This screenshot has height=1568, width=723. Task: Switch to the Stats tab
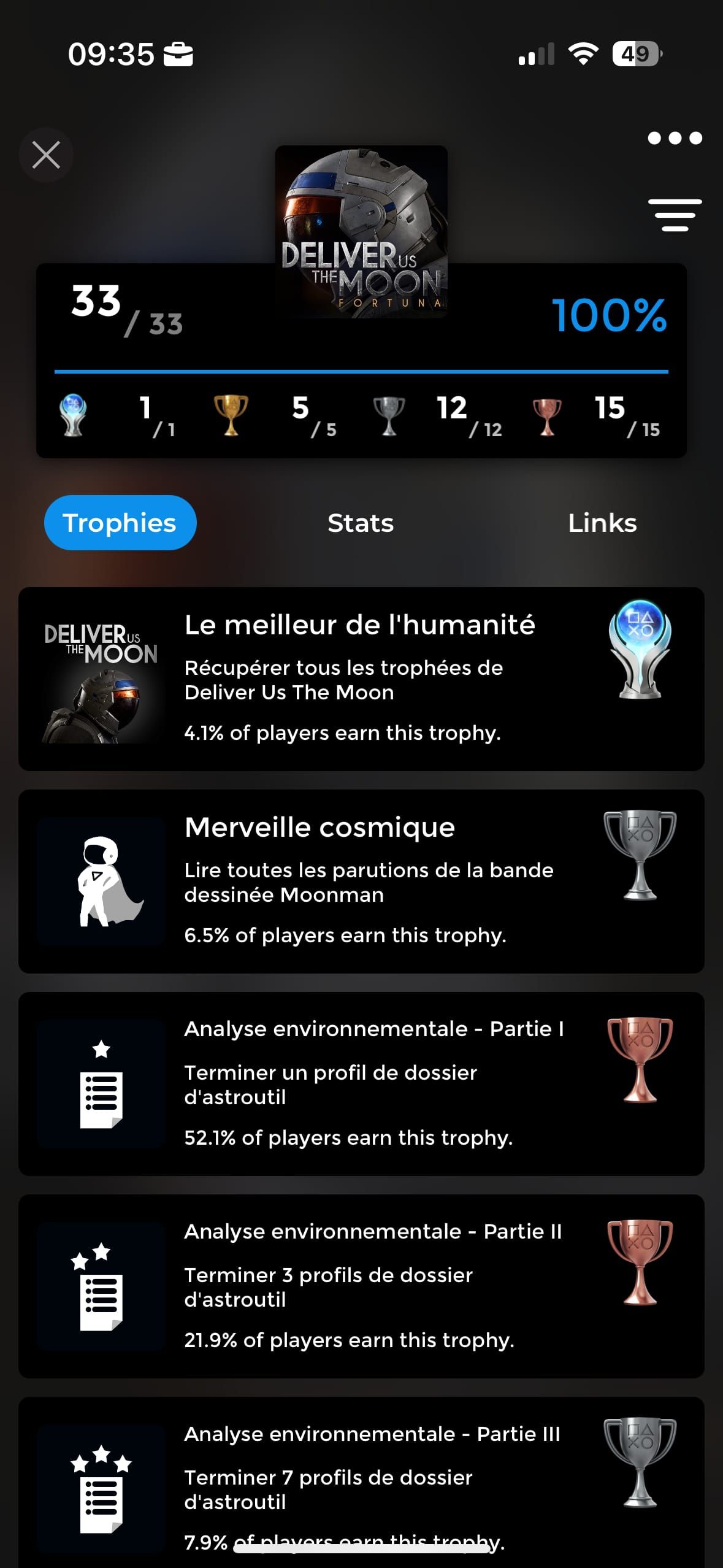[x=361, y=523]
